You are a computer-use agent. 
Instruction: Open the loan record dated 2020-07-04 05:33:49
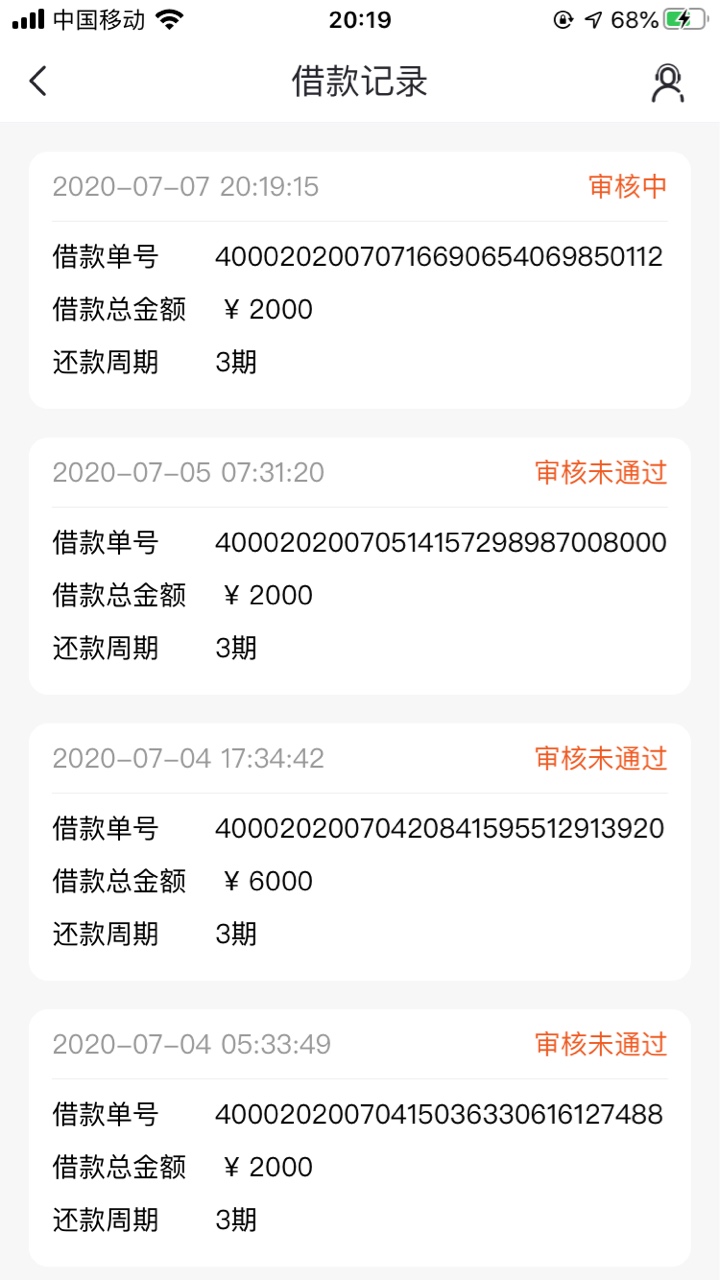[360, 1138]
